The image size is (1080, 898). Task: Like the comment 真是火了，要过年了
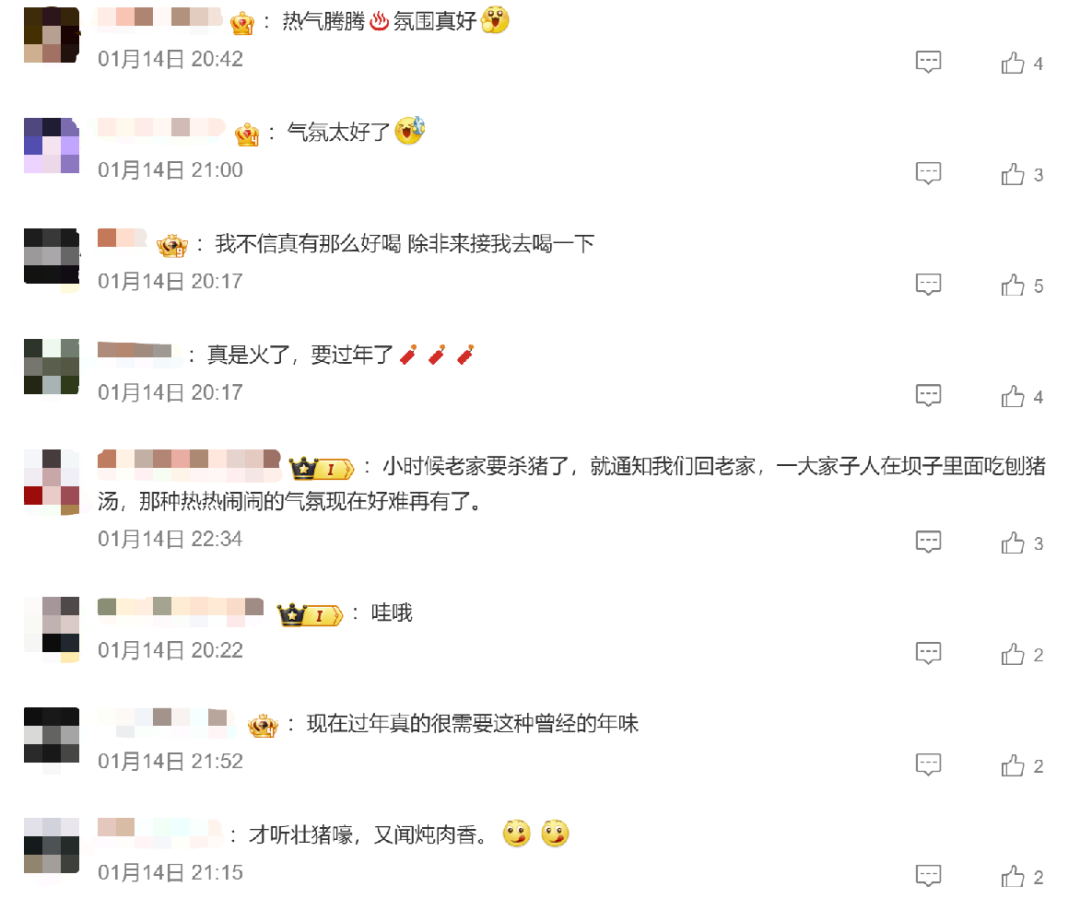(1013, 397)
